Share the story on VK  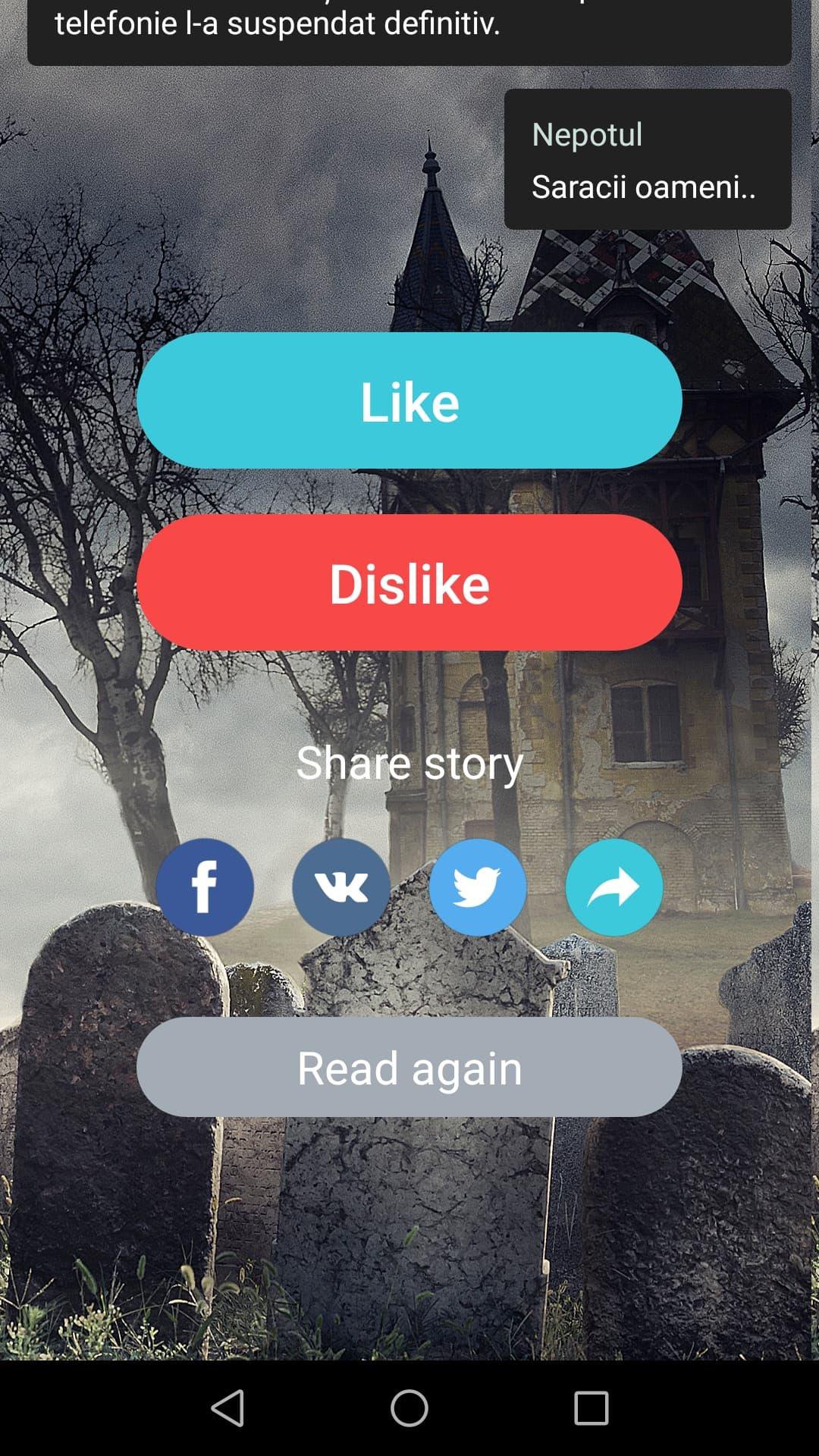[341, 886]
